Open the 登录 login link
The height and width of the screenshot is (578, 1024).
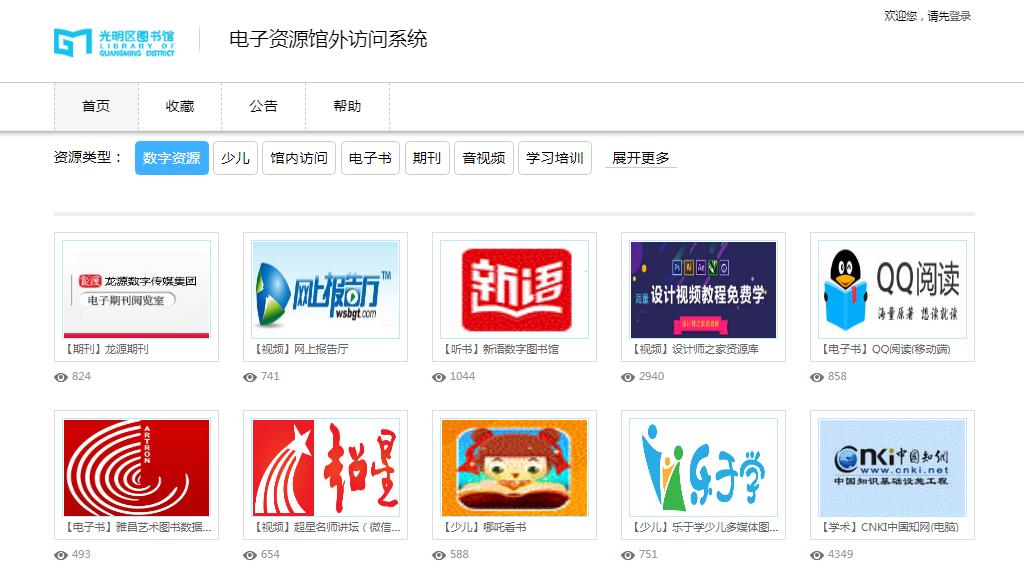point(960,16)
